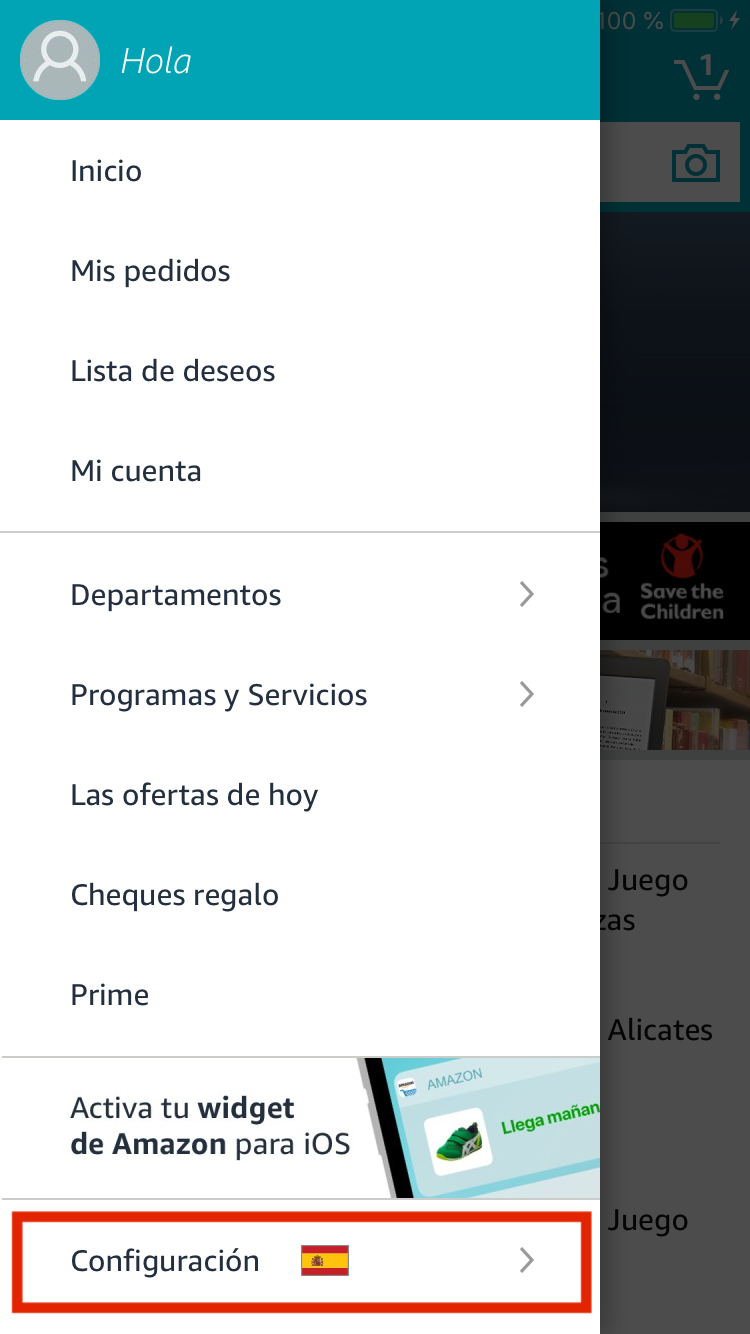This screenshot has height=1334, width=750.
Task: Open the shopping cart
Action: [x=700, y=78]
